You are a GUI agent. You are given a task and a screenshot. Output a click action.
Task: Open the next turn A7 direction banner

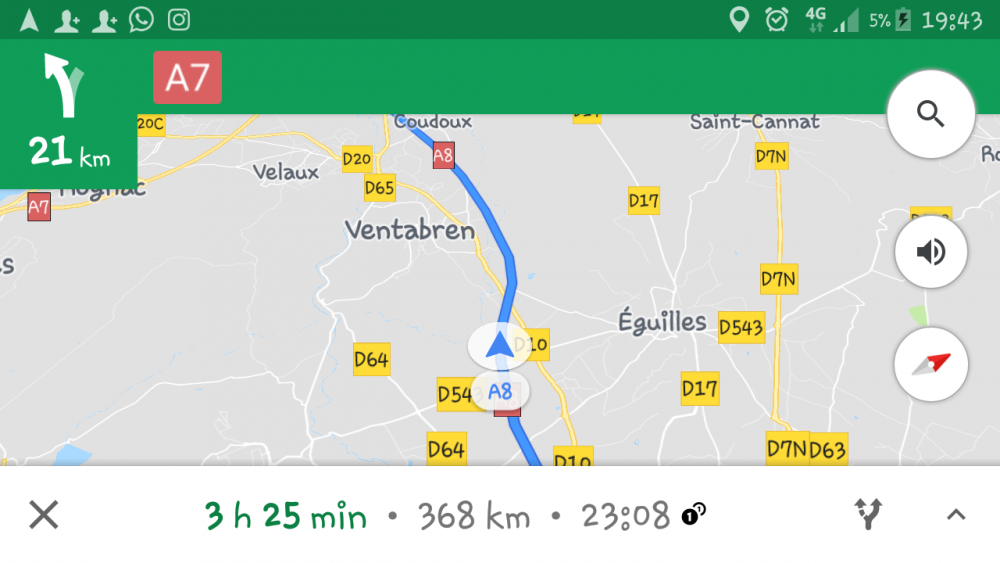point(187,77)
